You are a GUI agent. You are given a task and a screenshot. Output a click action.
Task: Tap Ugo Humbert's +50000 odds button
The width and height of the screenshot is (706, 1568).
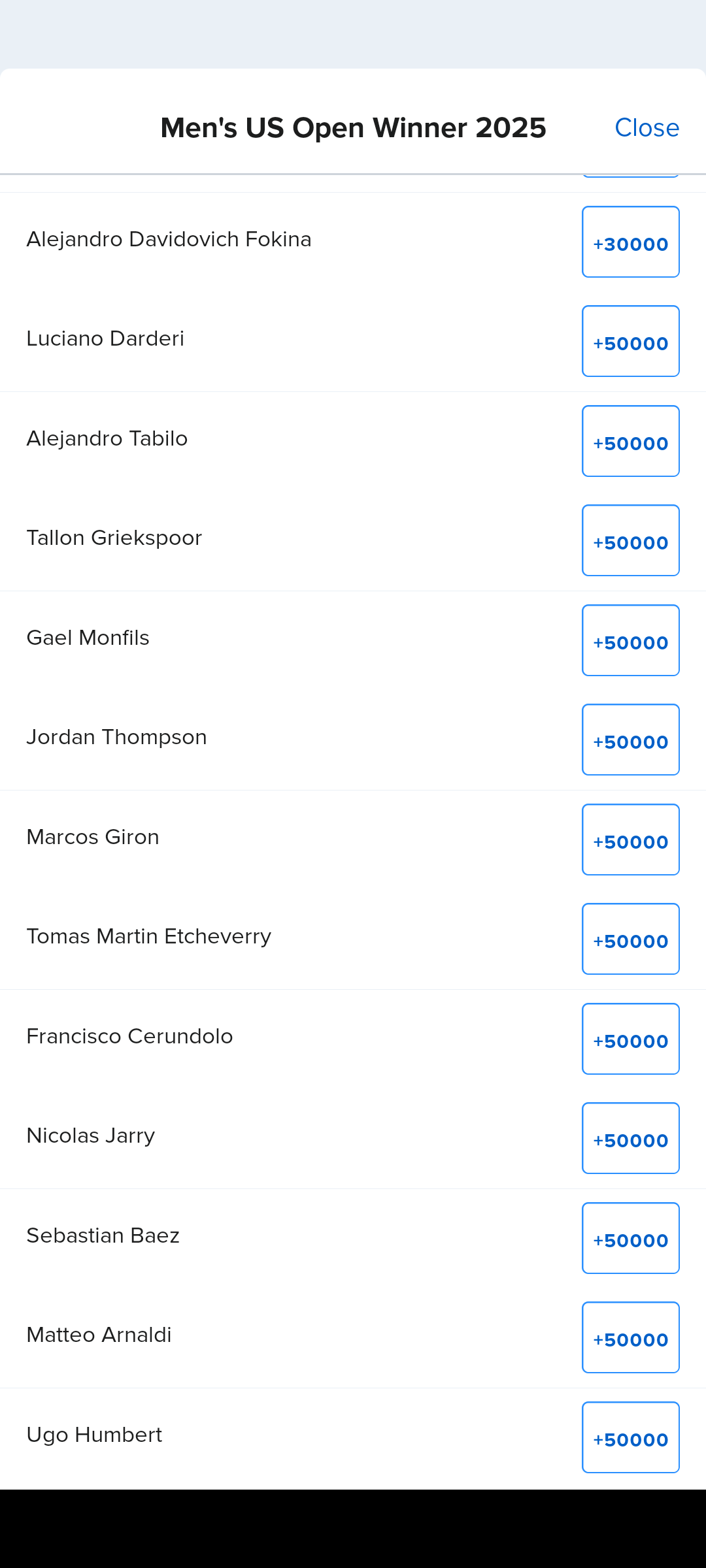(x=630, y=1438)
